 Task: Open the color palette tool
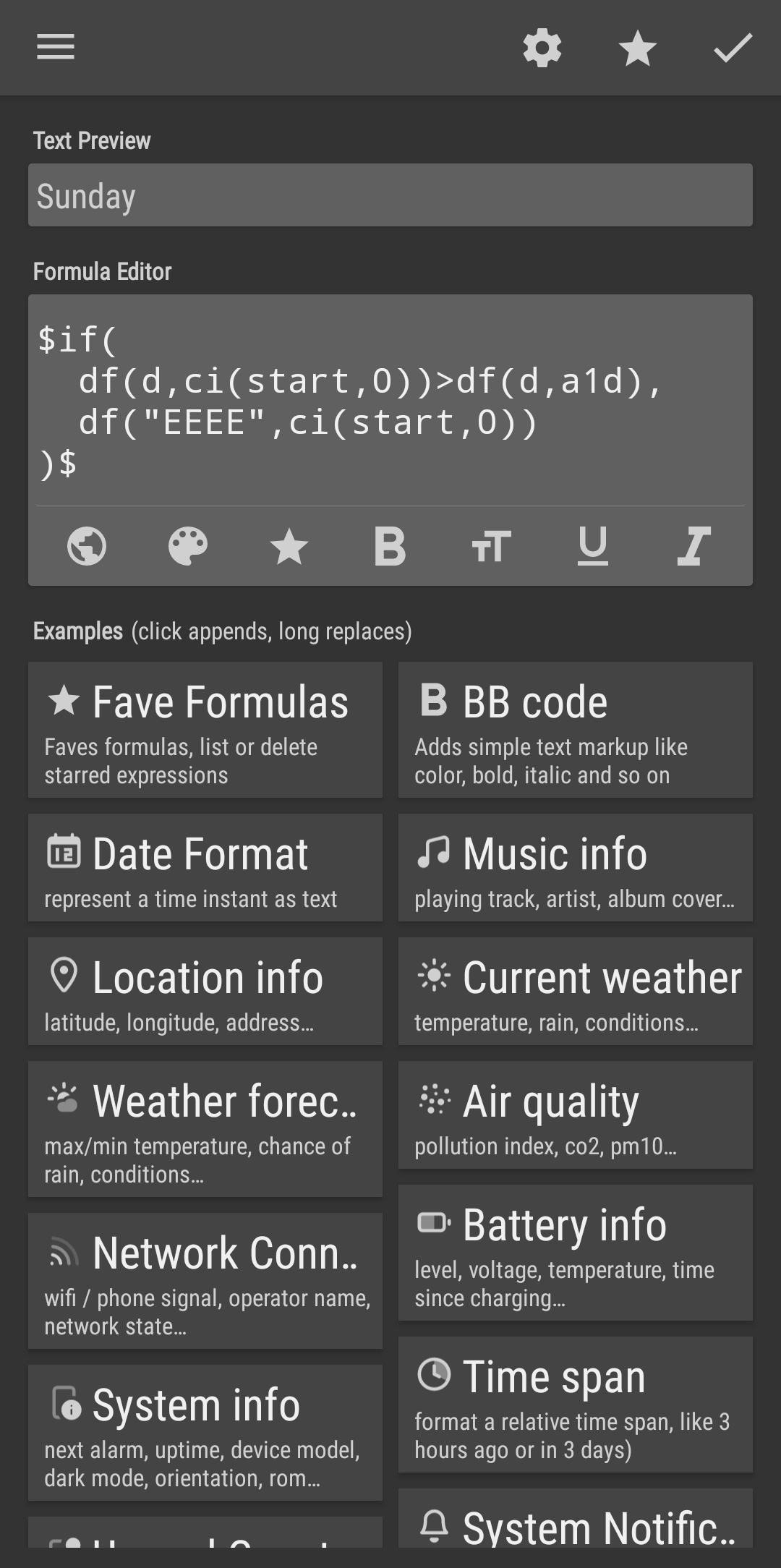coord(188,545)
